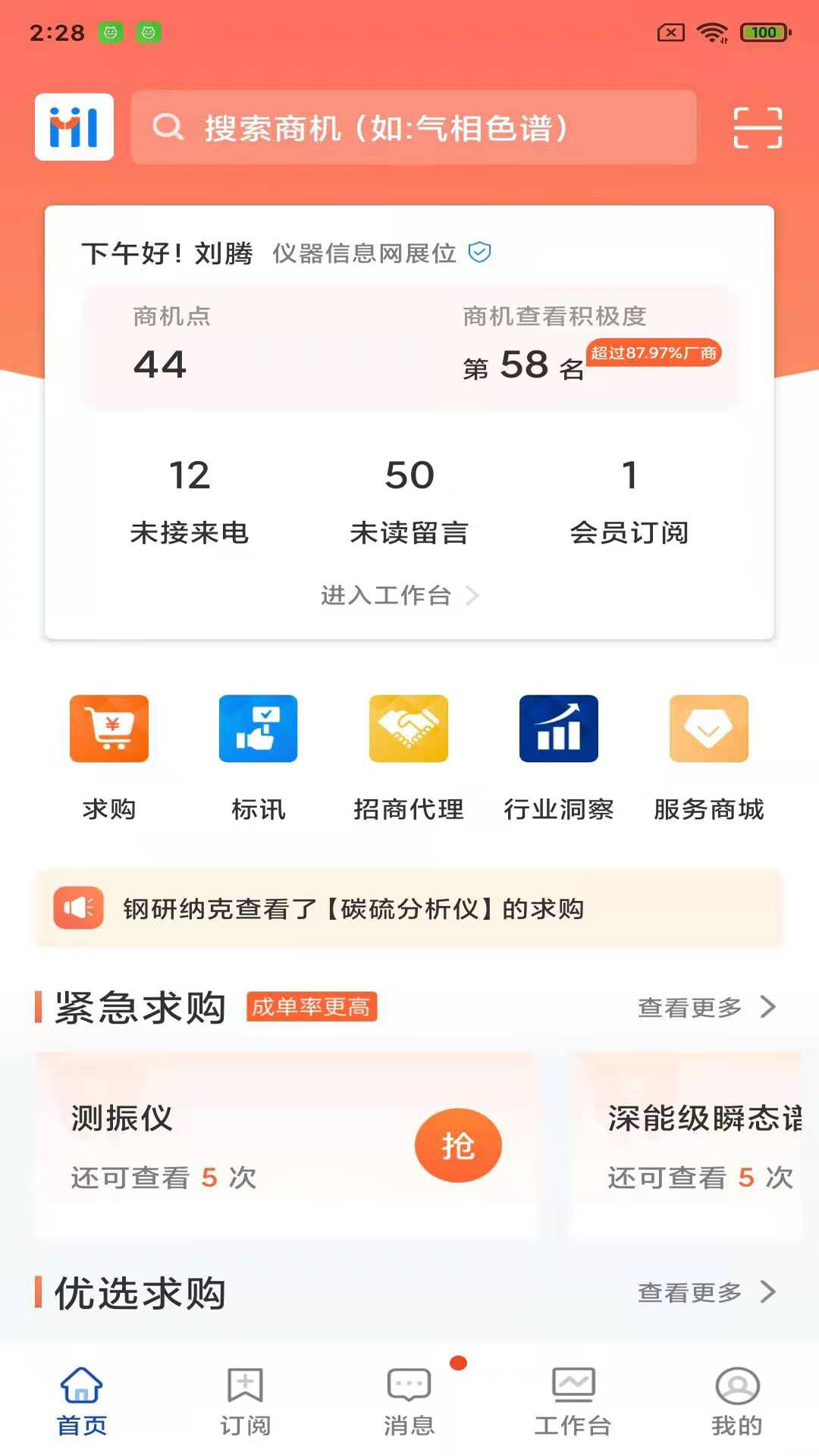819x1456 pixels.
Task: View 未读留言 unread messages
Action: 409,501
